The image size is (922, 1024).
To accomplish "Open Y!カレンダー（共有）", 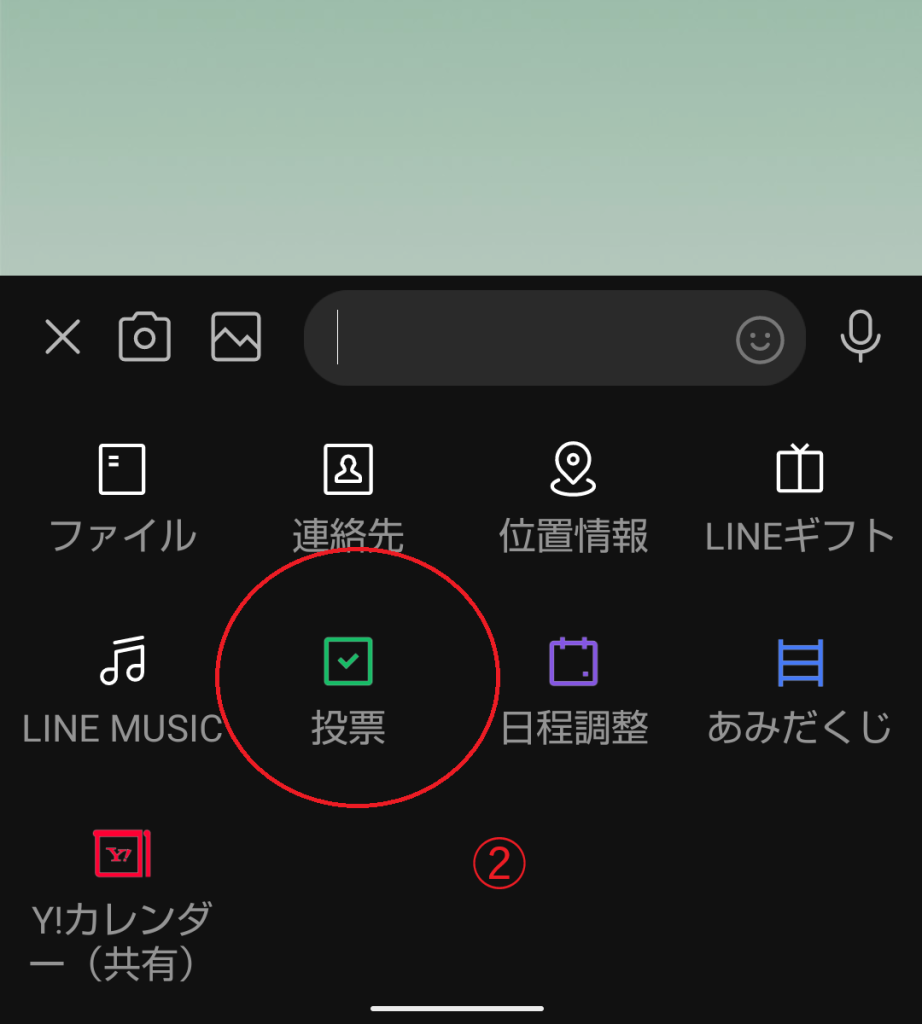I will coord(122,900).
